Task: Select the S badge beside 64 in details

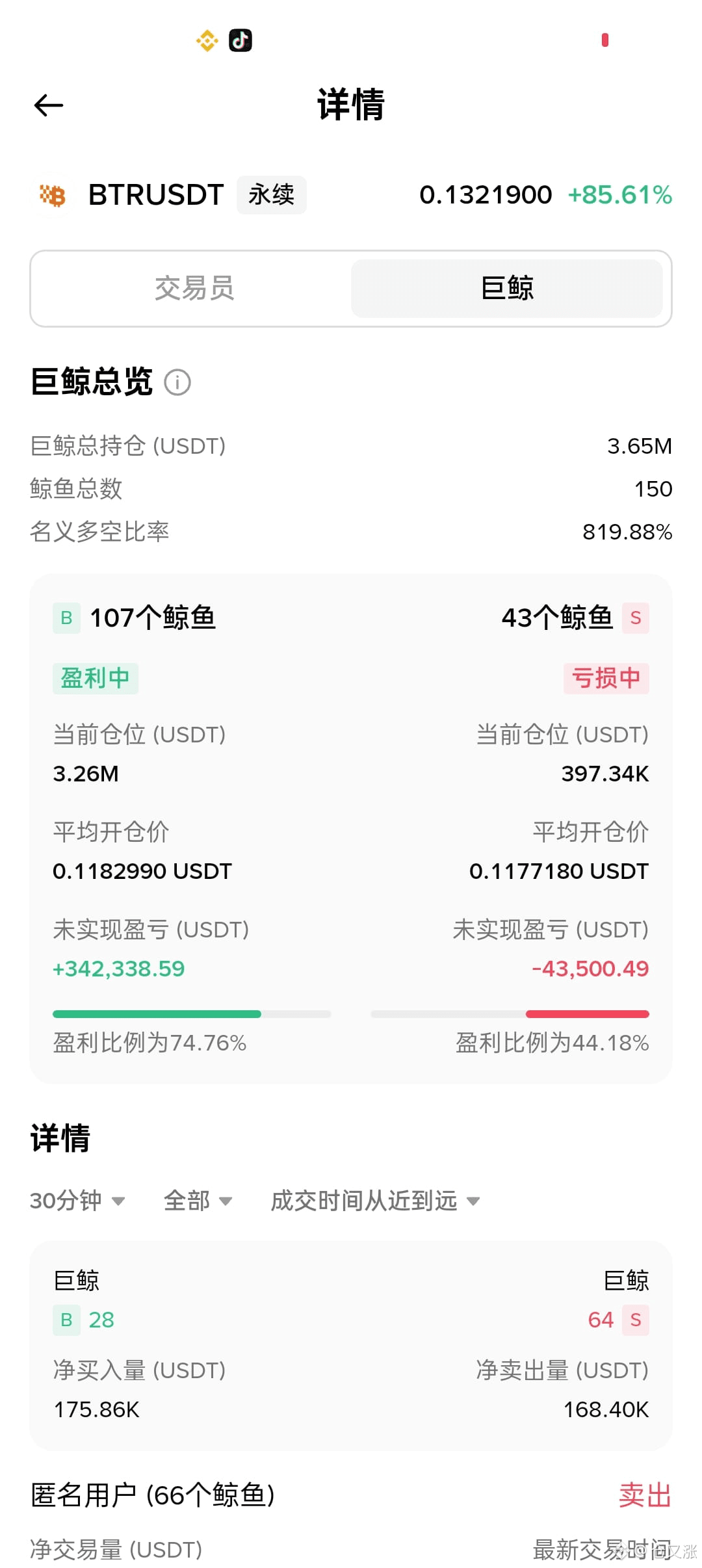Action: pyautogui.click(x=635, y=1320)
